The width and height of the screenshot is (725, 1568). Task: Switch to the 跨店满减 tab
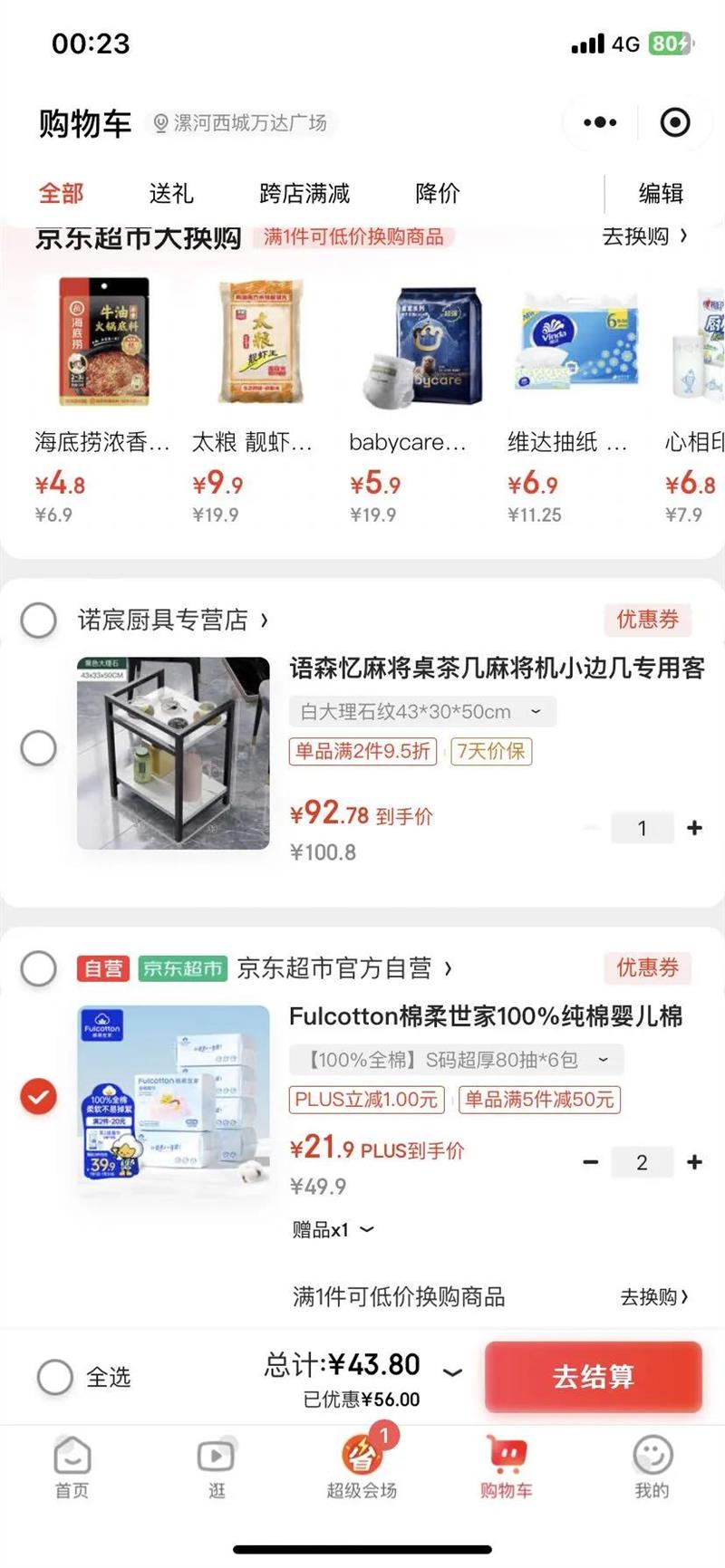(x=304, y=193)
